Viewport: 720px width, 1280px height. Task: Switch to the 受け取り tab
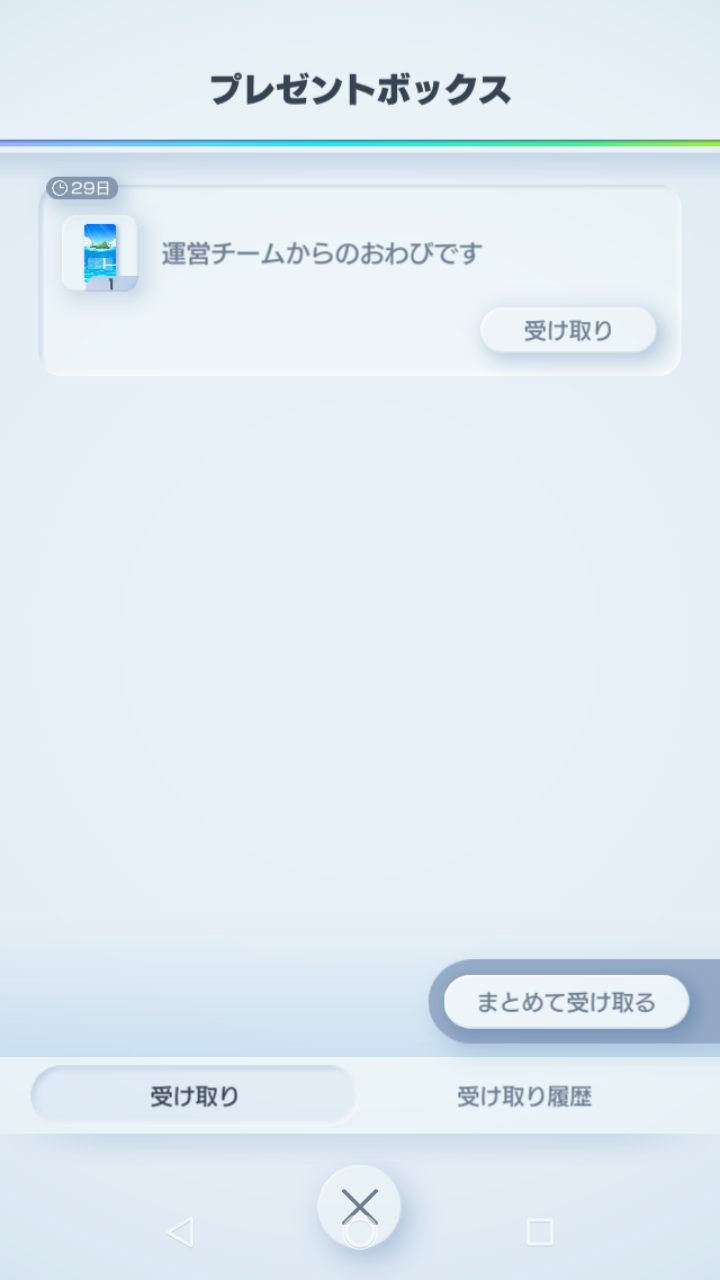click(x=194, y=1096)
